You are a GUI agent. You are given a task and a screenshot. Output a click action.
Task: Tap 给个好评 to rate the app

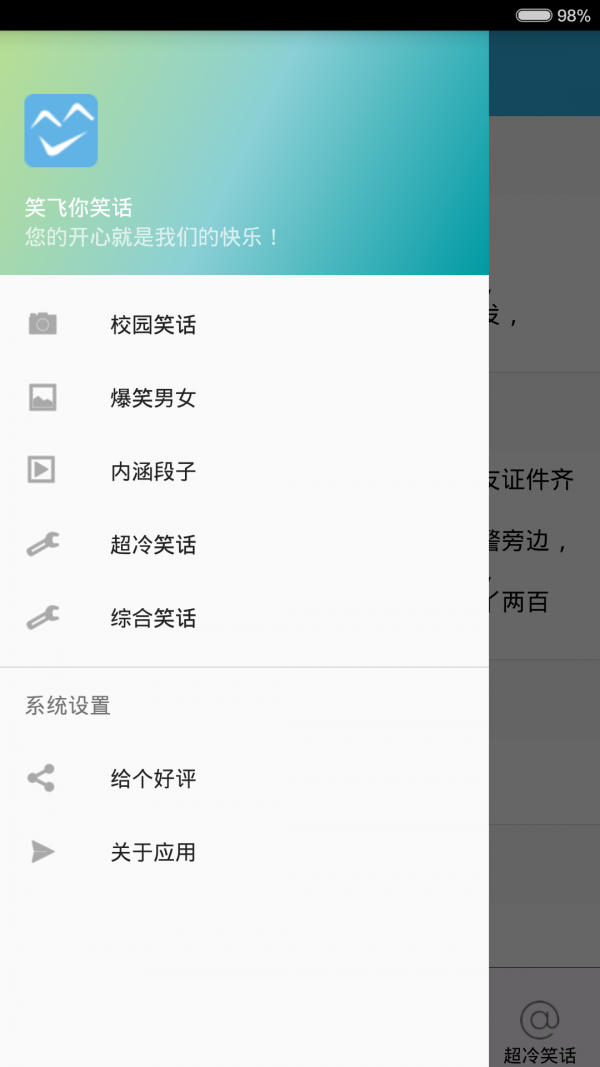click(244, 778)
